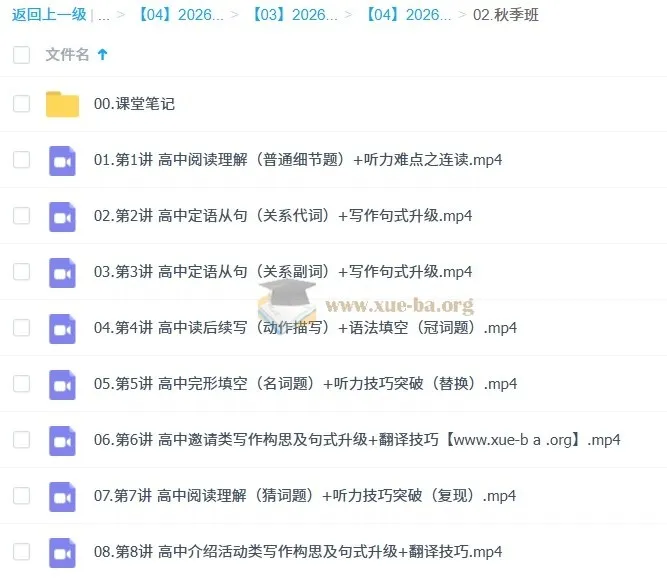Play 01.第1讲 高中阅读理解 video
Screen dimensions: 667x578
tap(297, 160)
